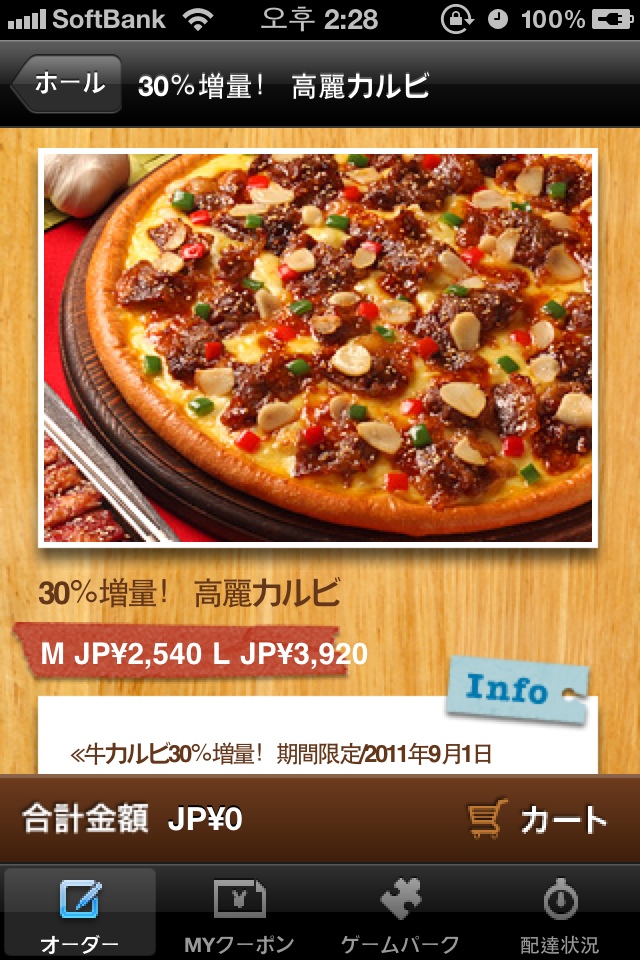The image size is (640, 960).
Task: Switch to the MYクーポン tab
Action: coord(240,912)
